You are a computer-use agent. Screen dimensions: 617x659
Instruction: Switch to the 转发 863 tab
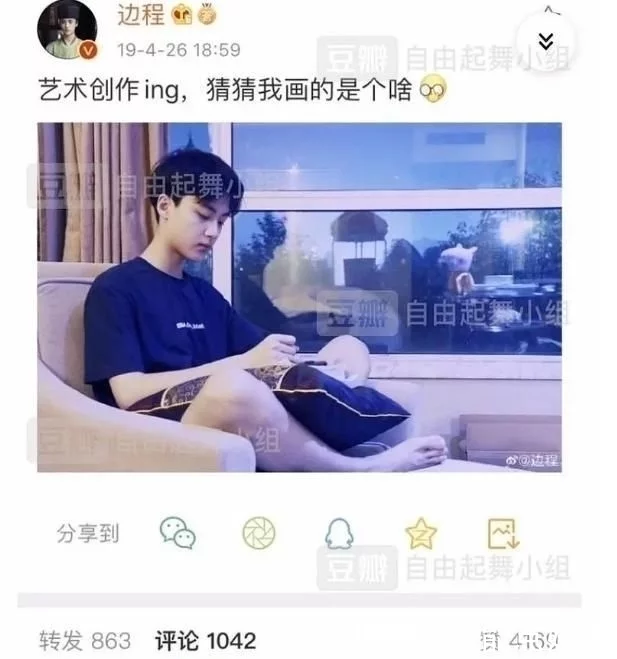coord(85,640)
